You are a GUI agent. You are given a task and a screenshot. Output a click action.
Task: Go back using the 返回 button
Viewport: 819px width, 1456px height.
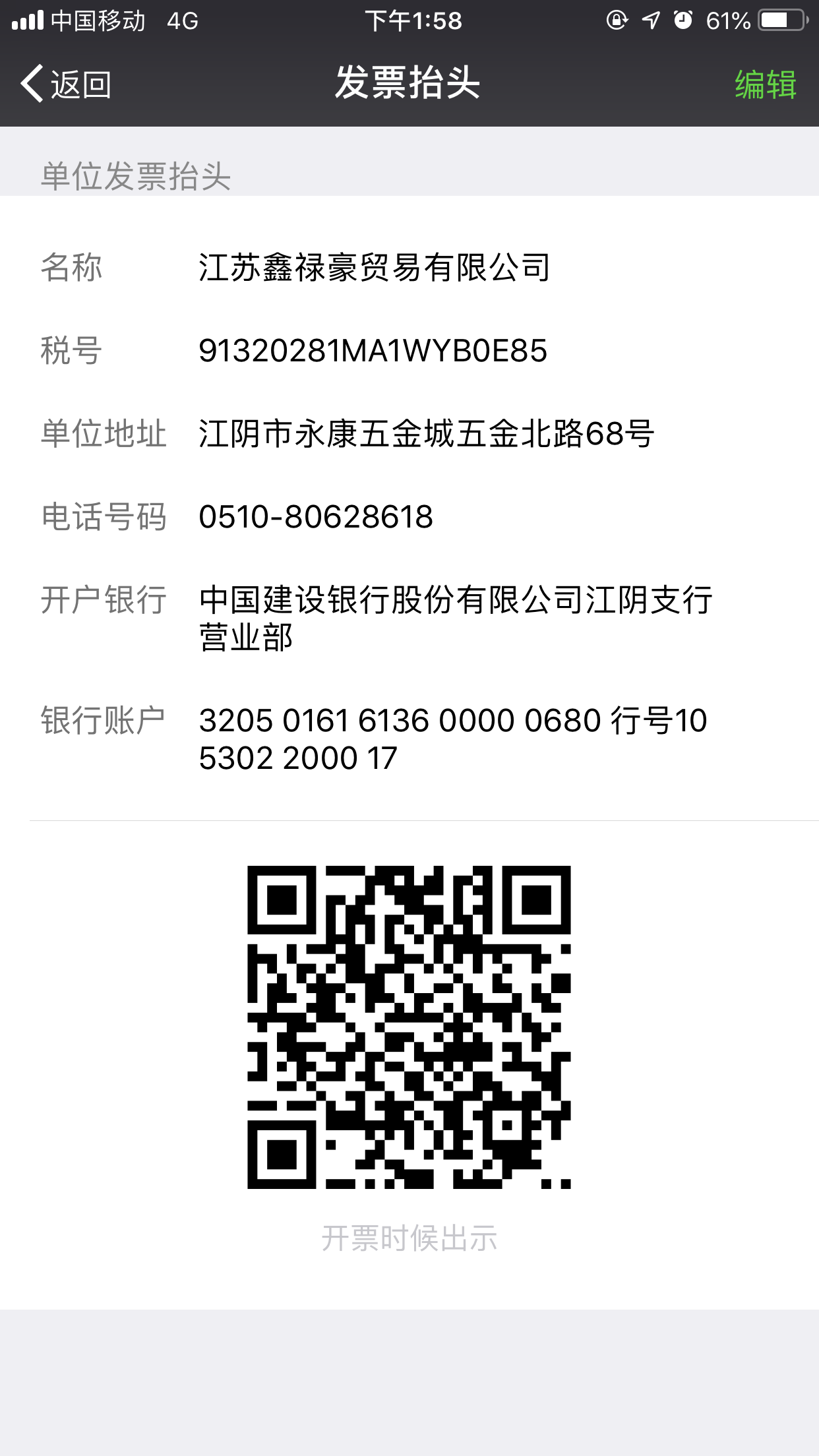tap(66, 84)
